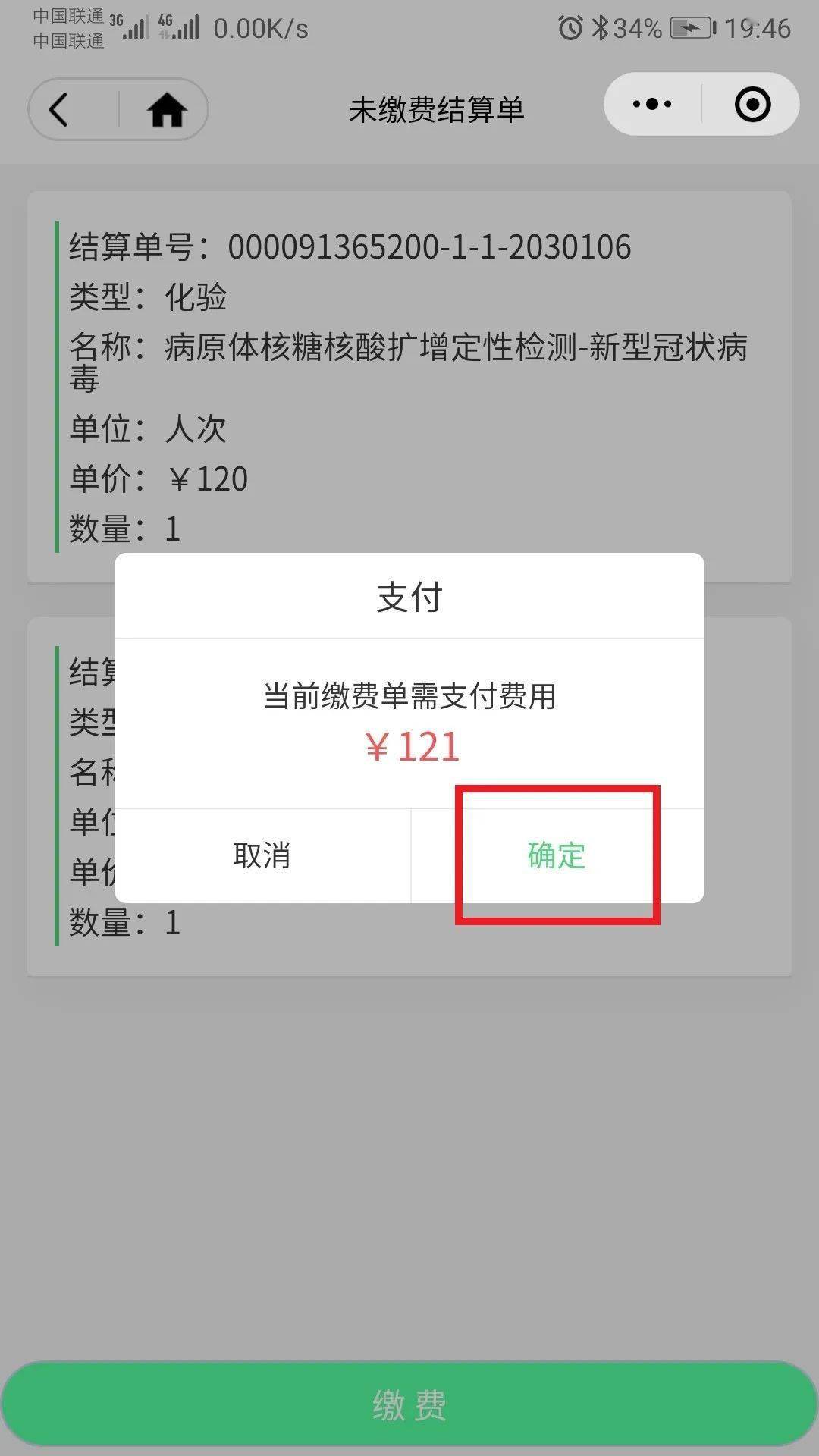Close the mini program via circle icon
The image size is (819, 1456).
click(x=752, y=104)
